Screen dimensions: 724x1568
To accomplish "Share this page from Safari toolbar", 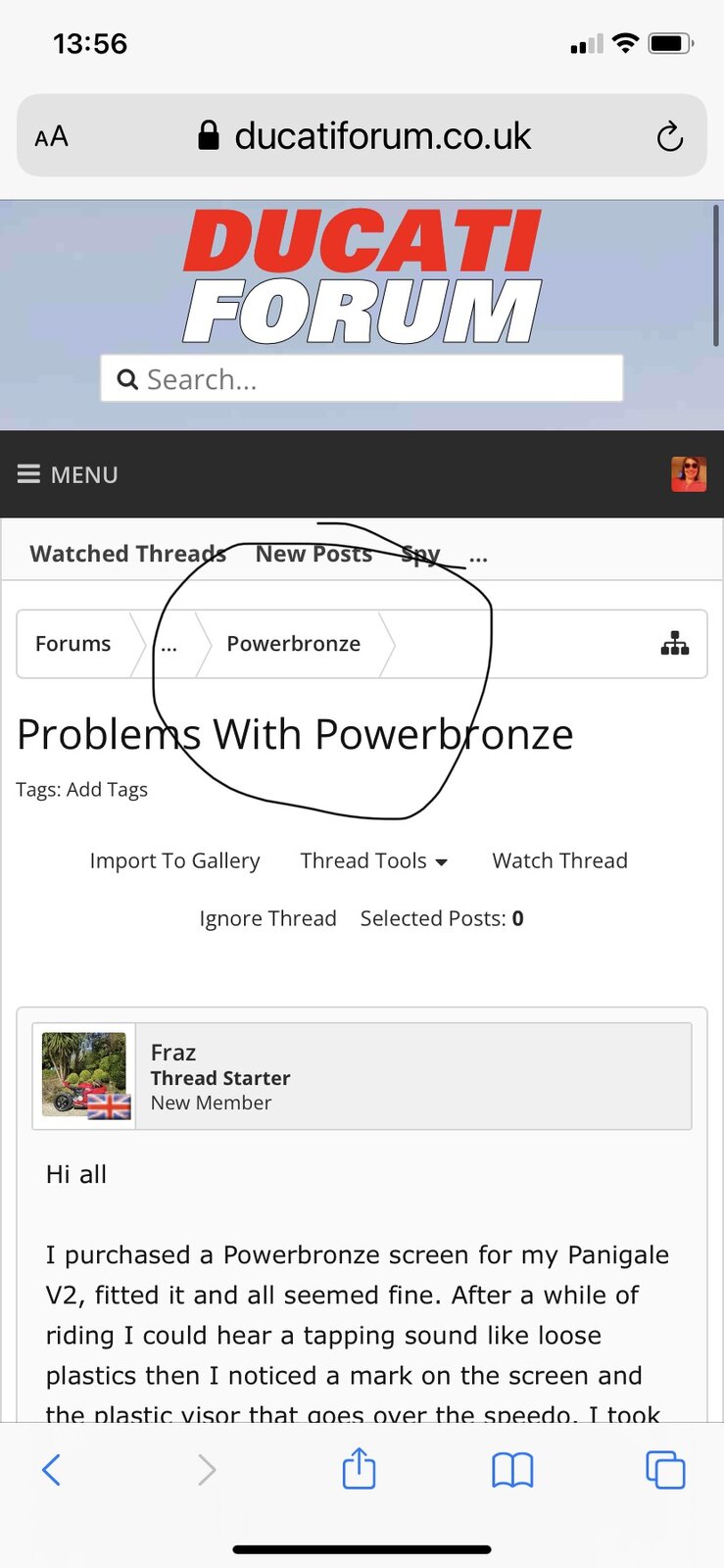I will (x=359, y=1469).
